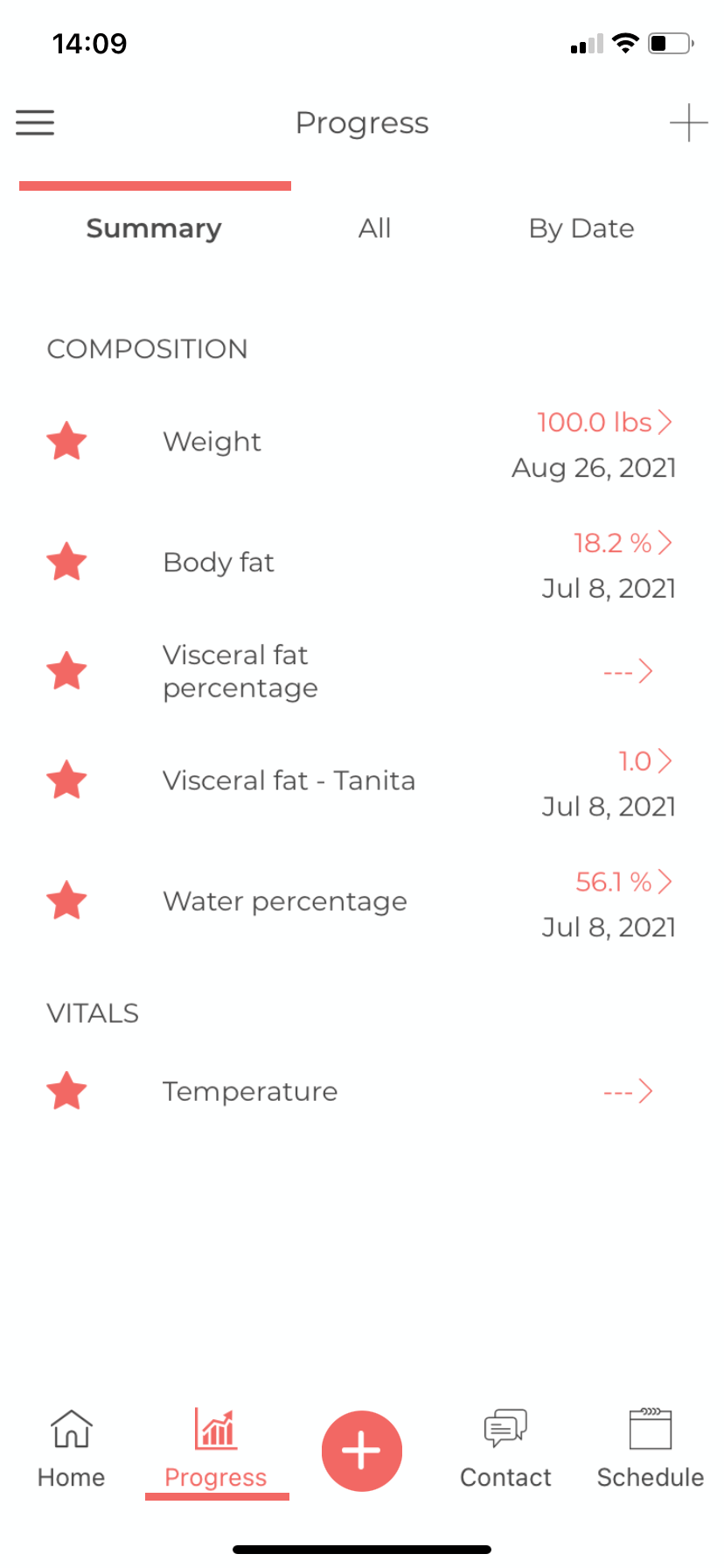Open the Schedule tab
Screen dimensions: 724x1568
[650, 1449]
